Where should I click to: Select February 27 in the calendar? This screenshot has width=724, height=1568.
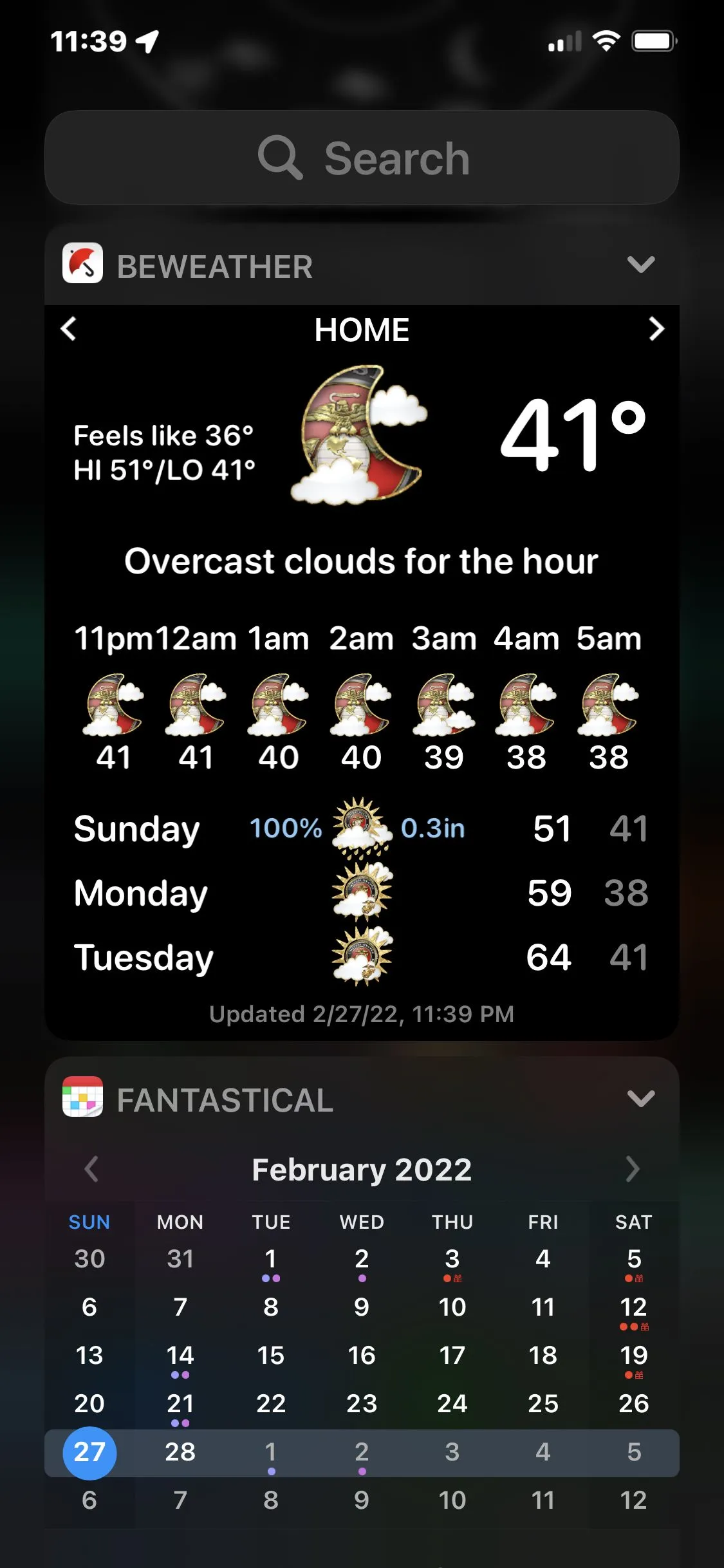[89, 1452]
